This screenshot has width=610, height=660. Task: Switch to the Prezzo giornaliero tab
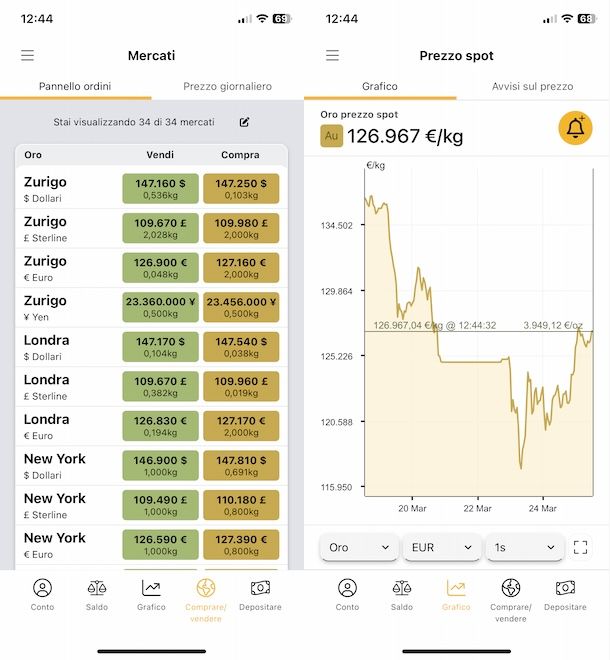click(227, 86)
